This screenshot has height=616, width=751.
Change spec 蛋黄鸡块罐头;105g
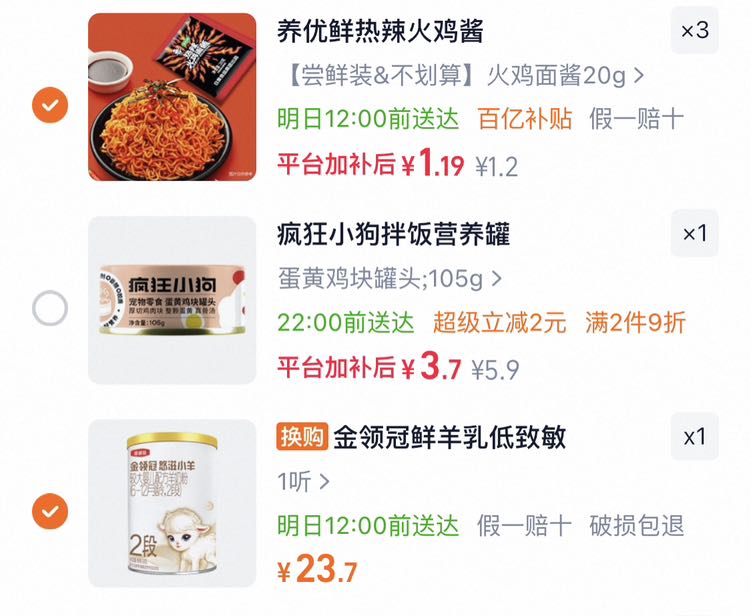coord(389,278)
